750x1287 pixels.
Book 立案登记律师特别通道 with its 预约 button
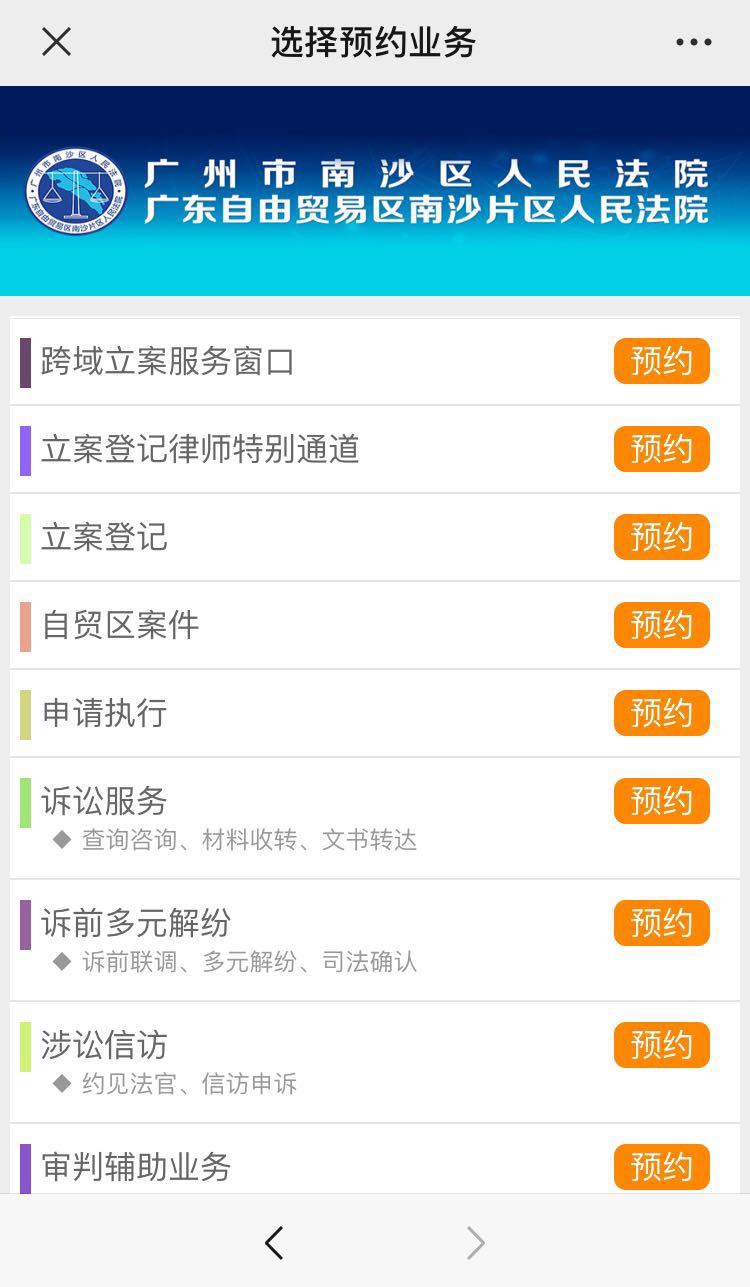[661, 449]
